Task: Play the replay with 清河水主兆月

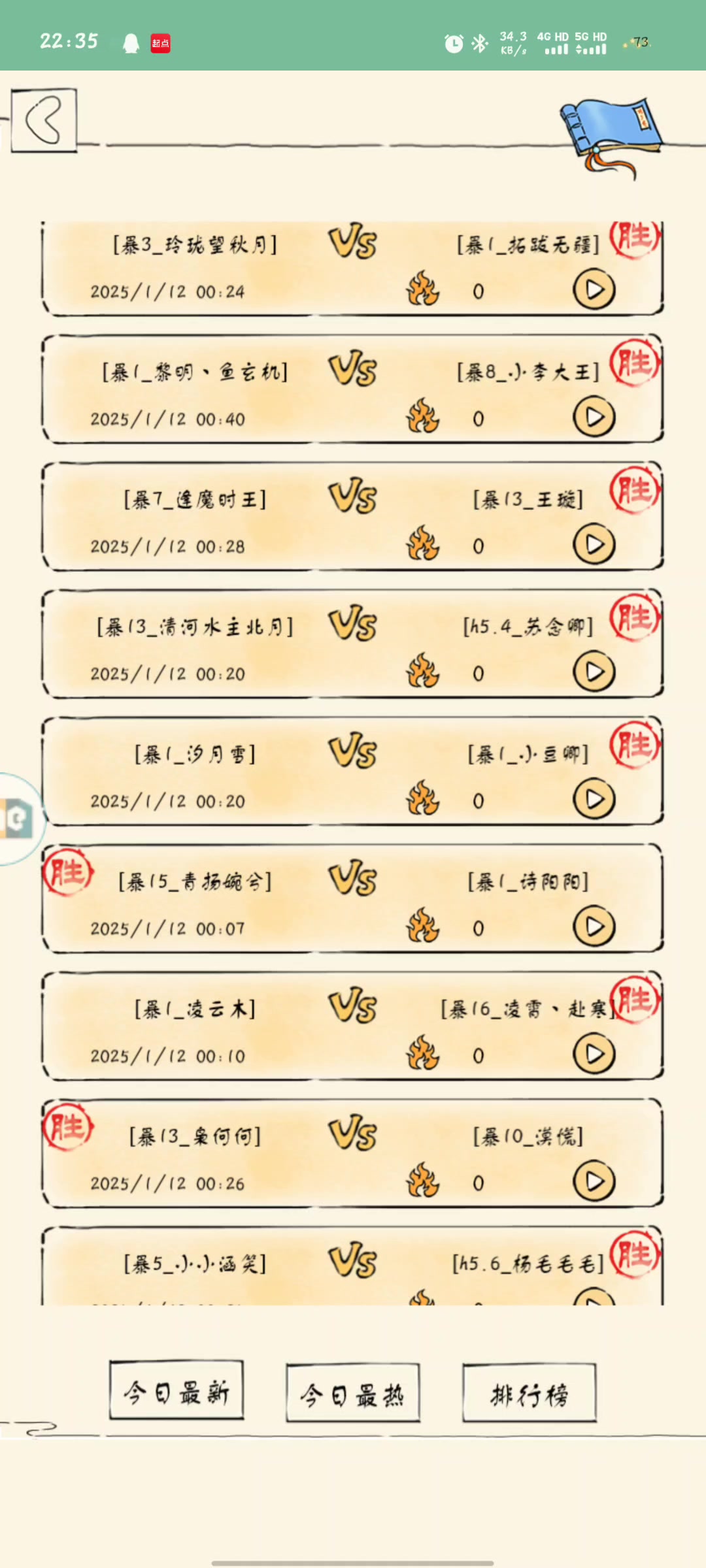Action: click(594, 672)
